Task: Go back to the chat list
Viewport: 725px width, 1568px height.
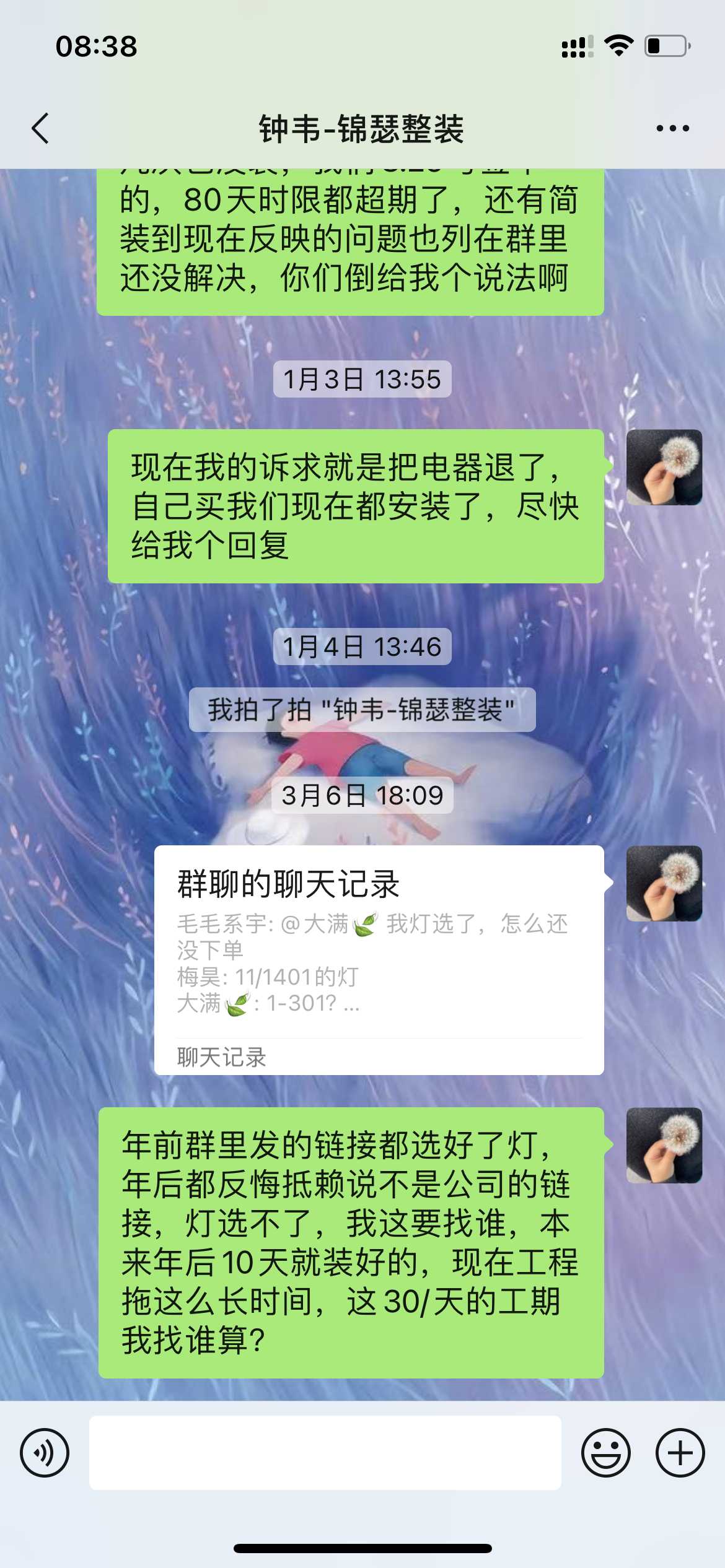Action: pos(41,129)
